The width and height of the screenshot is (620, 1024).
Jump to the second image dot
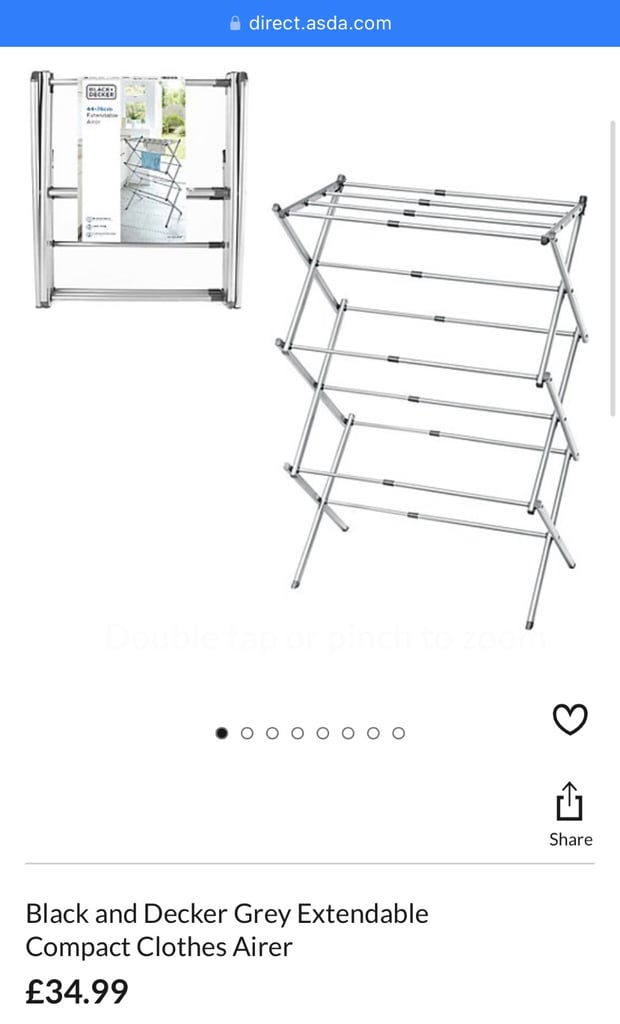coord(247,733)
